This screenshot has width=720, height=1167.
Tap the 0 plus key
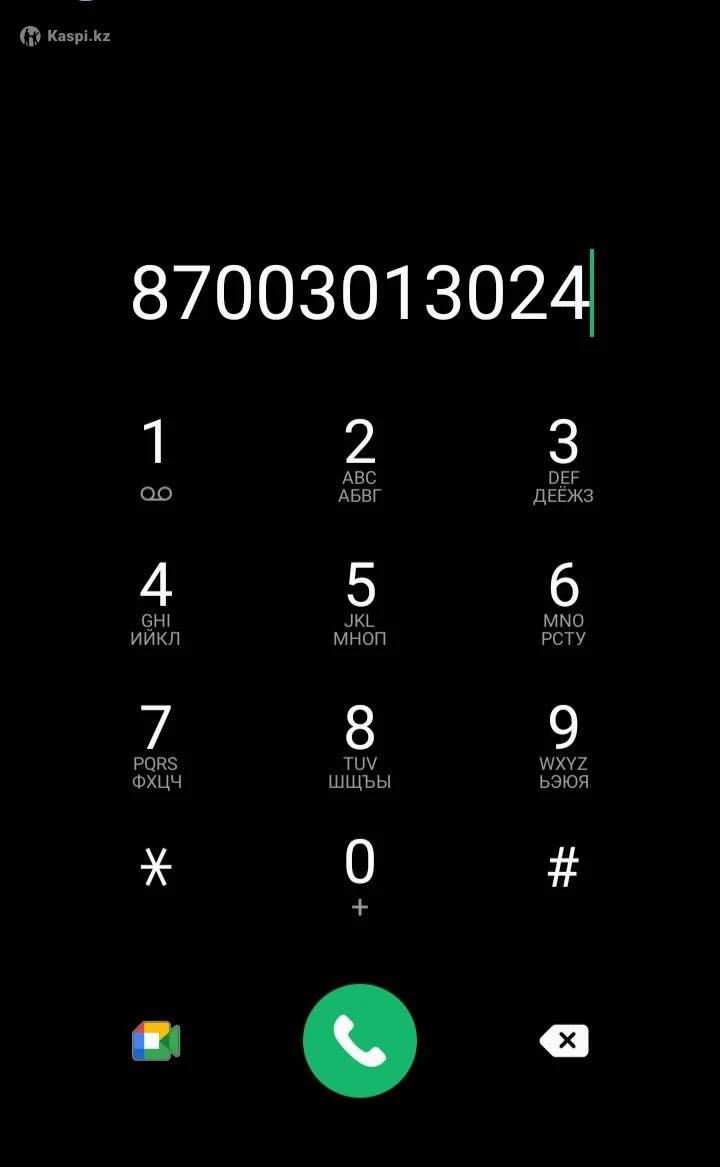[x=360, y=875]
